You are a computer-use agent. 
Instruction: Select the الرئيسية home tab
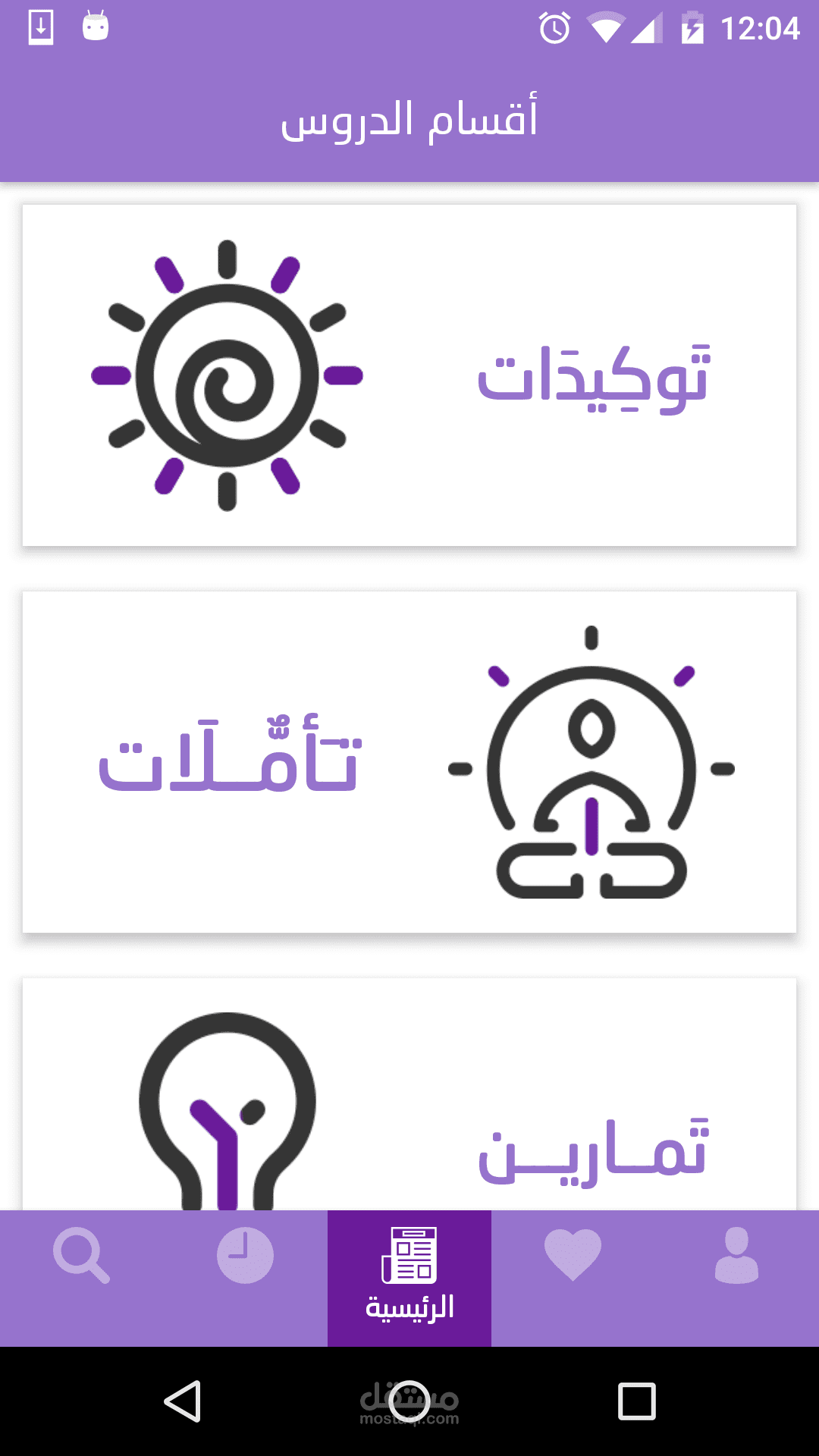(x=409, y=1278)
